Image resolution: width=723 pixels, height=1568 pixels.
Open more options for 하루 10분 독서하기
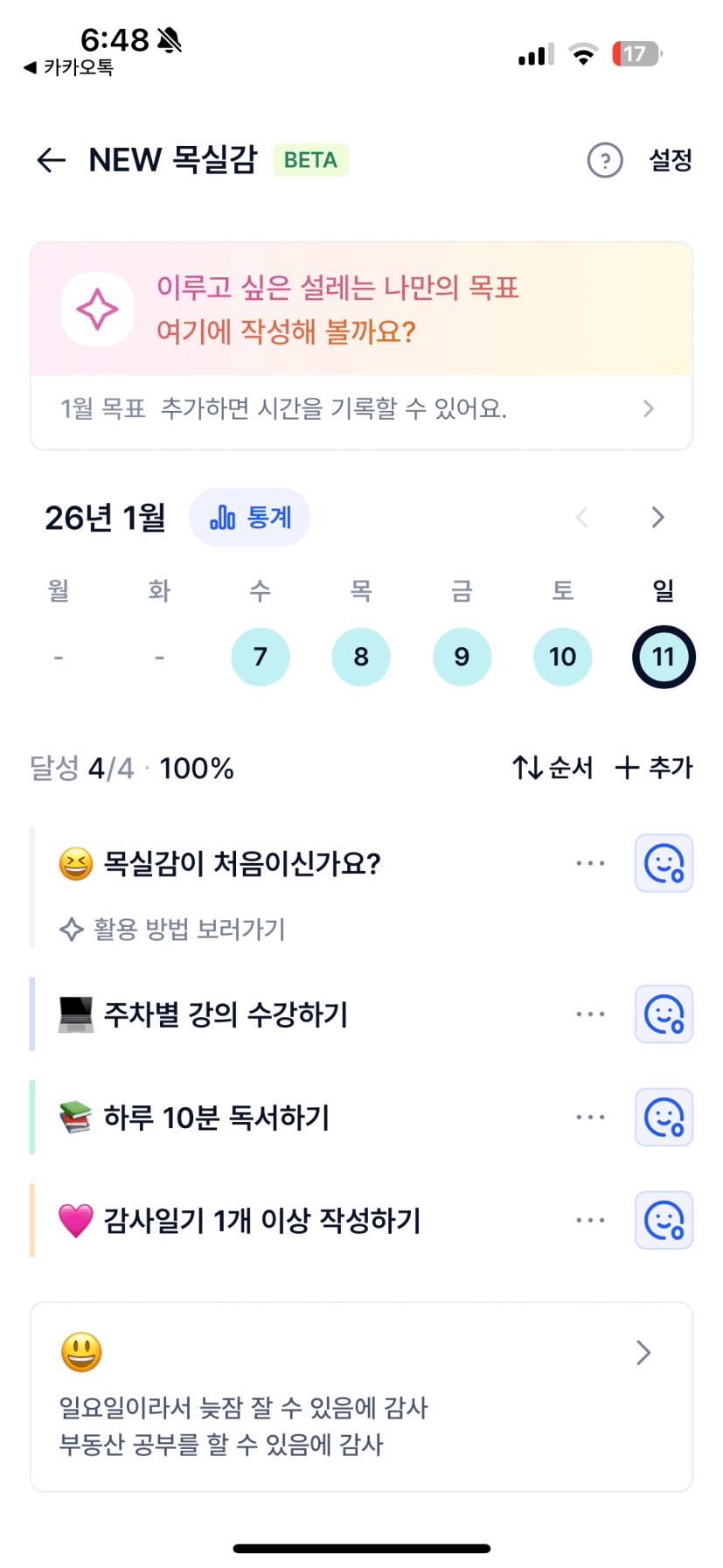click(x=590, y=1118)
